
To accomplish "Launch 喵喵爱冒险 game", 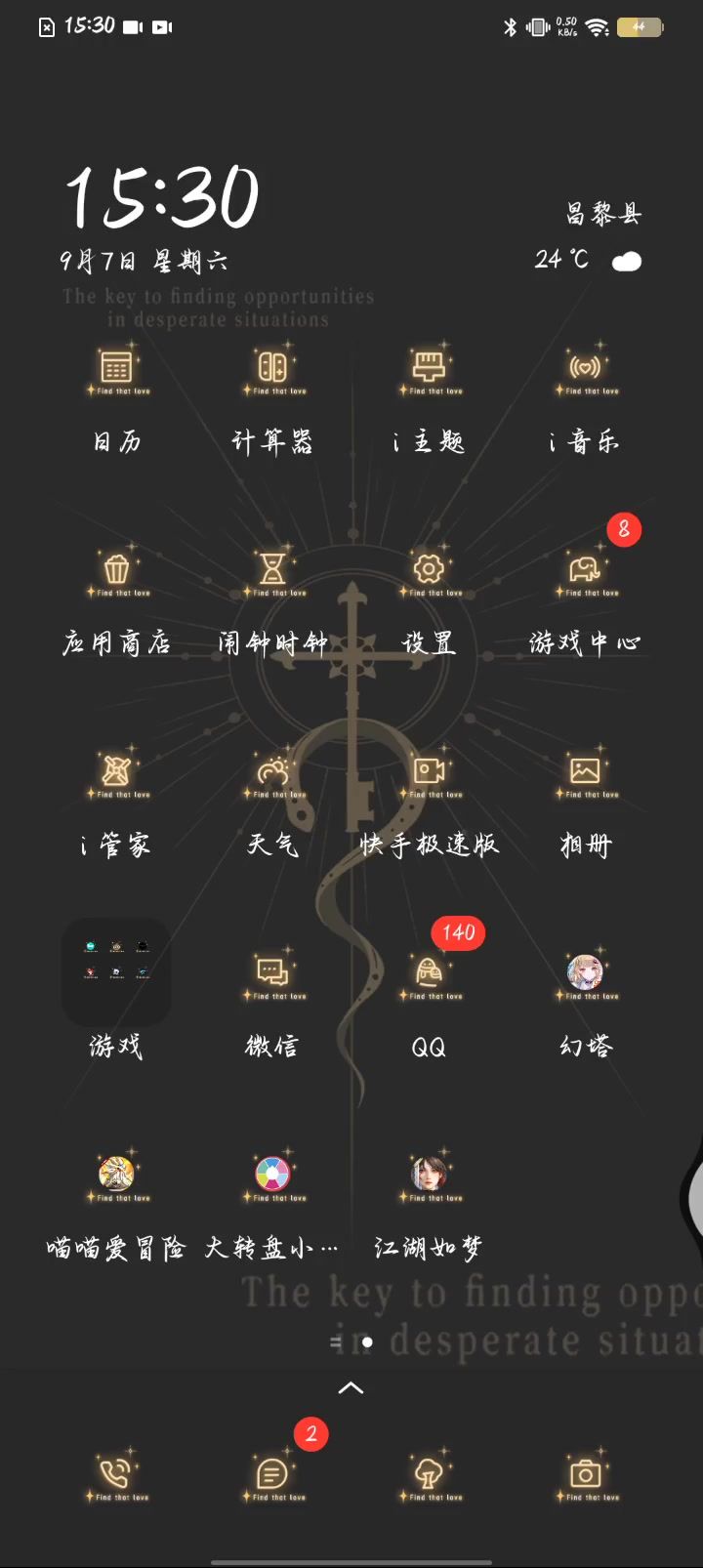I will pos(116,1175).
